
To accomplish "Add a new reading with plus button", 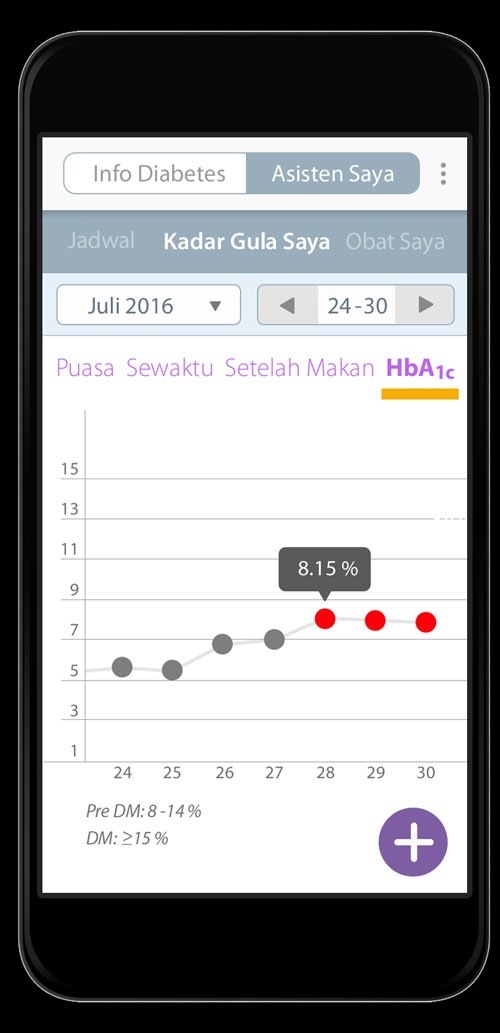I will coord(413,842).
